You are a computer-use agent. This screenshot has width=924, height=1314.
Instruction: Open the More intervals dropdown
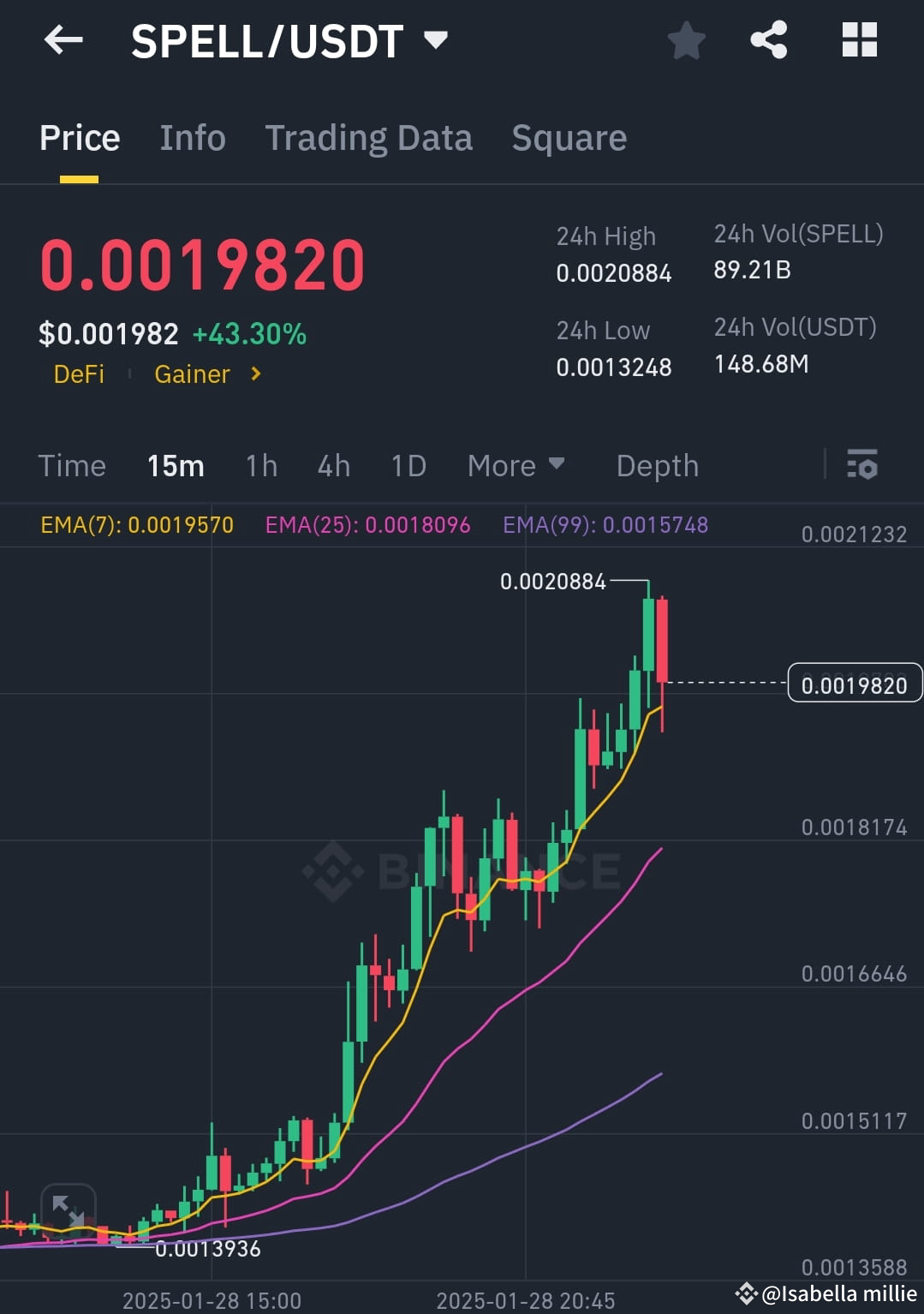point(516,465)
